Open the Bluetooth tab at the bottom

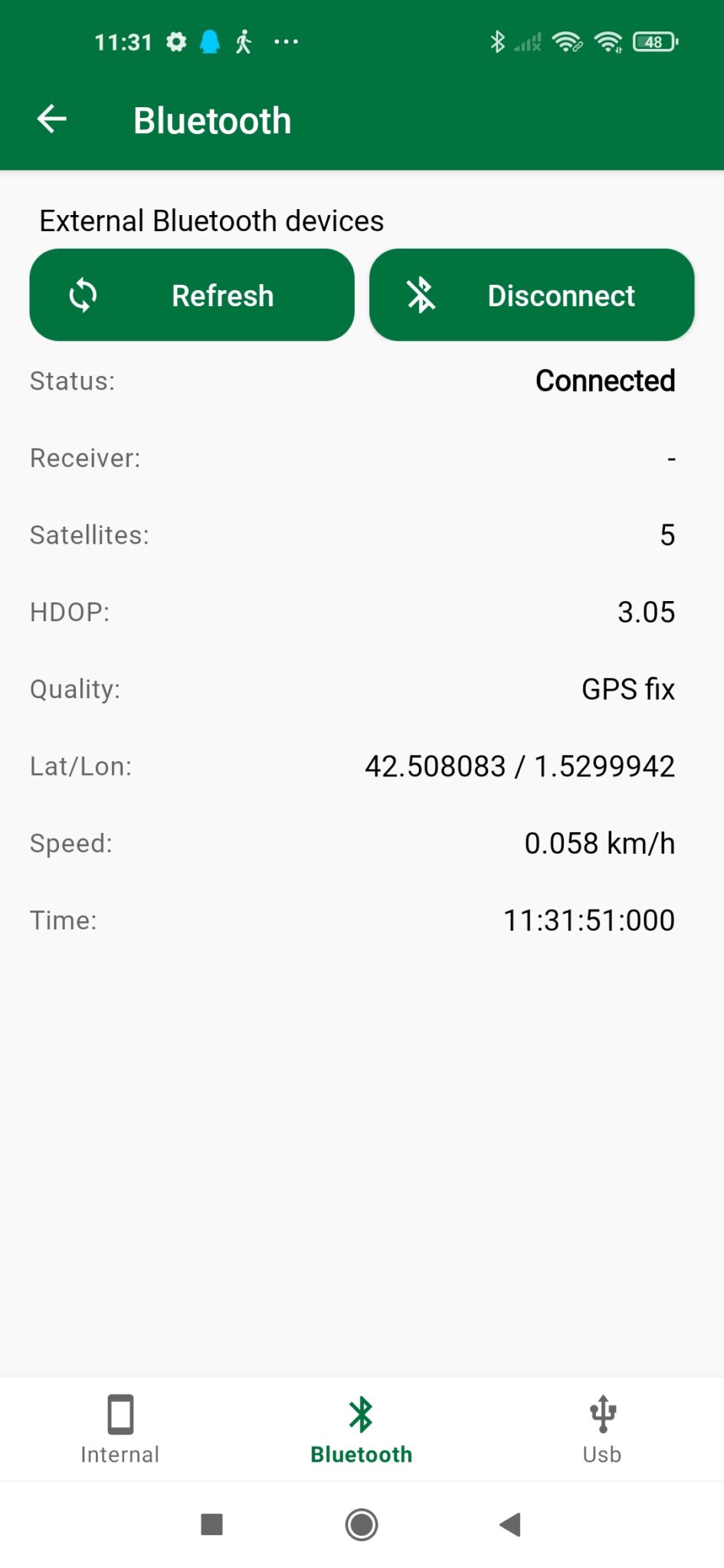click(360, 1432)
